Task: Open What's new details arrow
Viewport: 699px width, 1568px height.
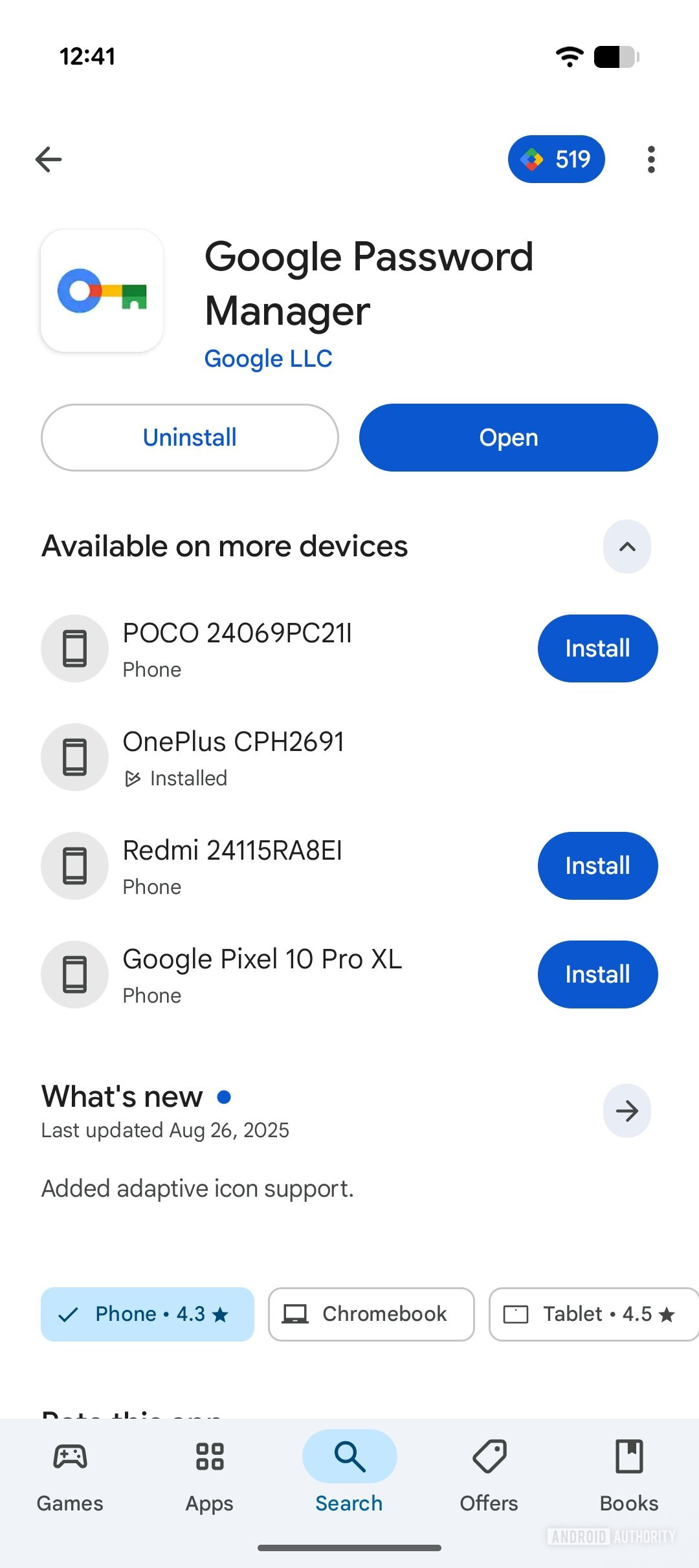Action: tap(627, 1111)
